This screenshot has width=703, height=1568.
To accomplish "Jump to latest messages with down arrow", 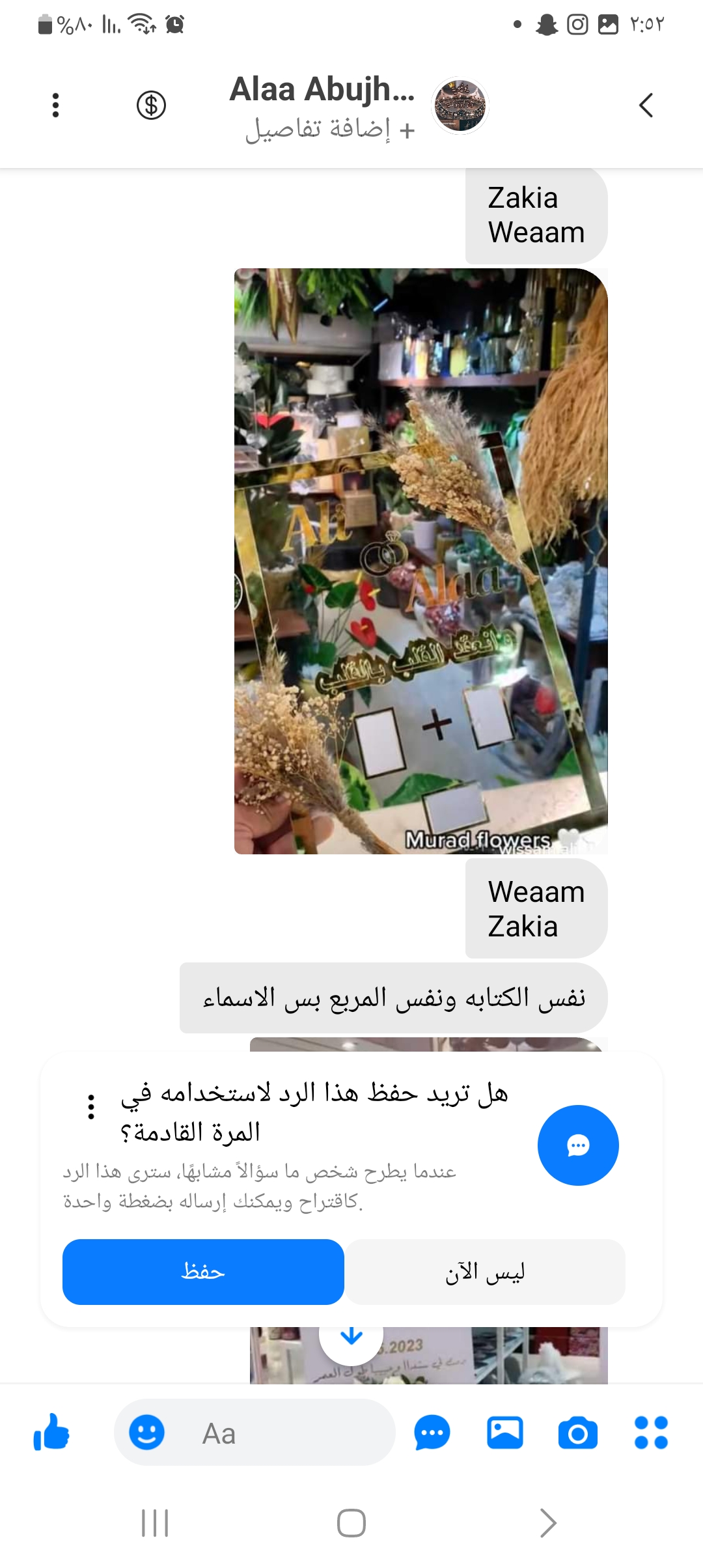I will click(x=351, y=1336).
